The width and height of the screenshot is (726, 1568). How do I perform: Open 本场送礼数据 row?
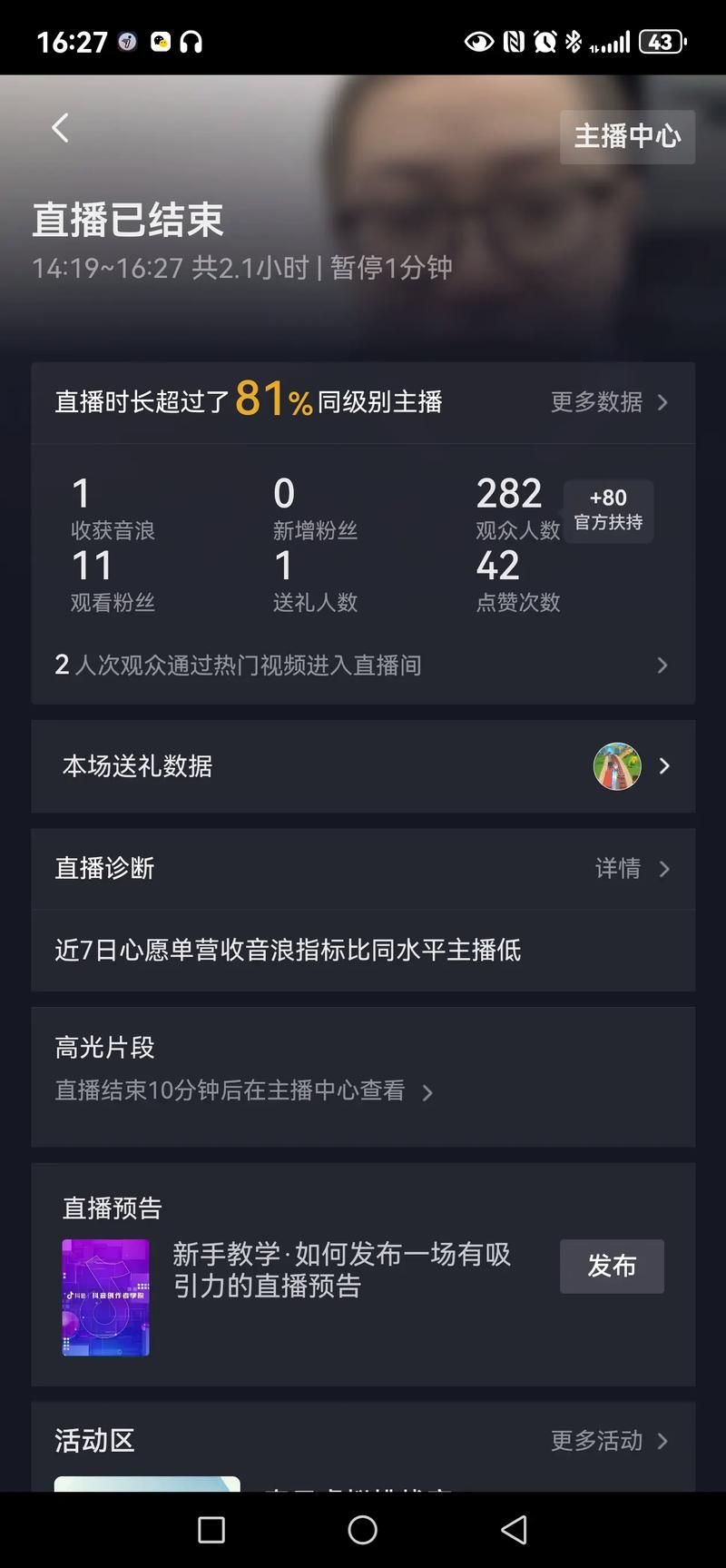(x=362, y=766)
